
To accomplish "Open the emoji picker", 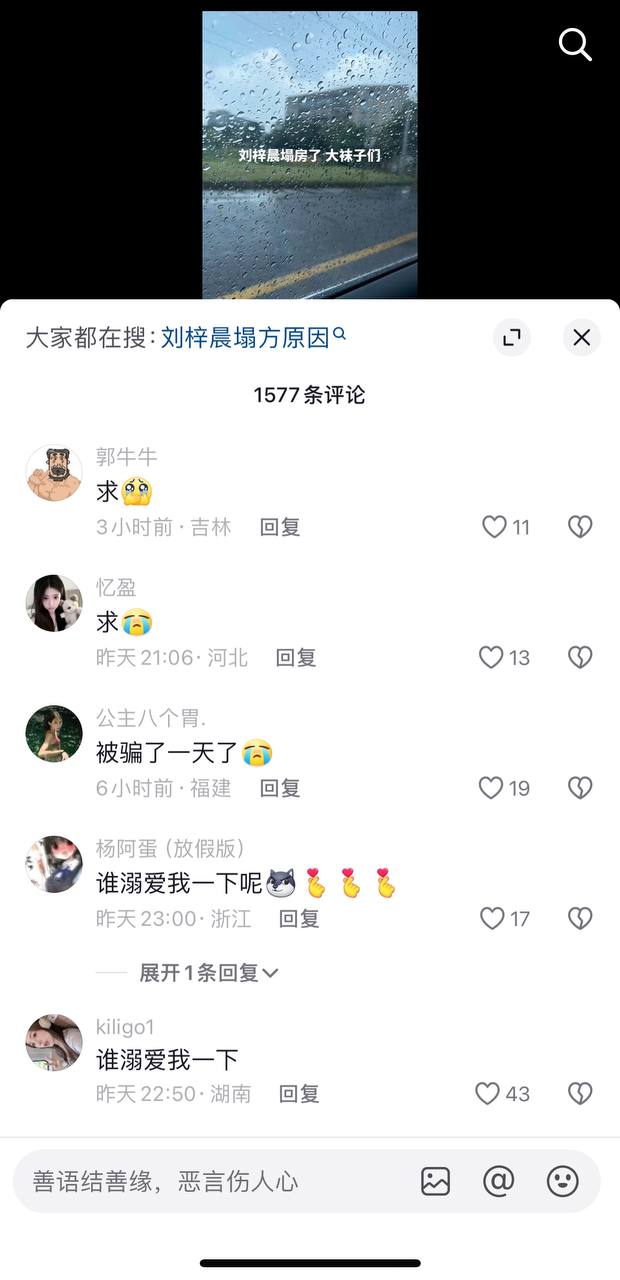I will [x=563, y=1182].
